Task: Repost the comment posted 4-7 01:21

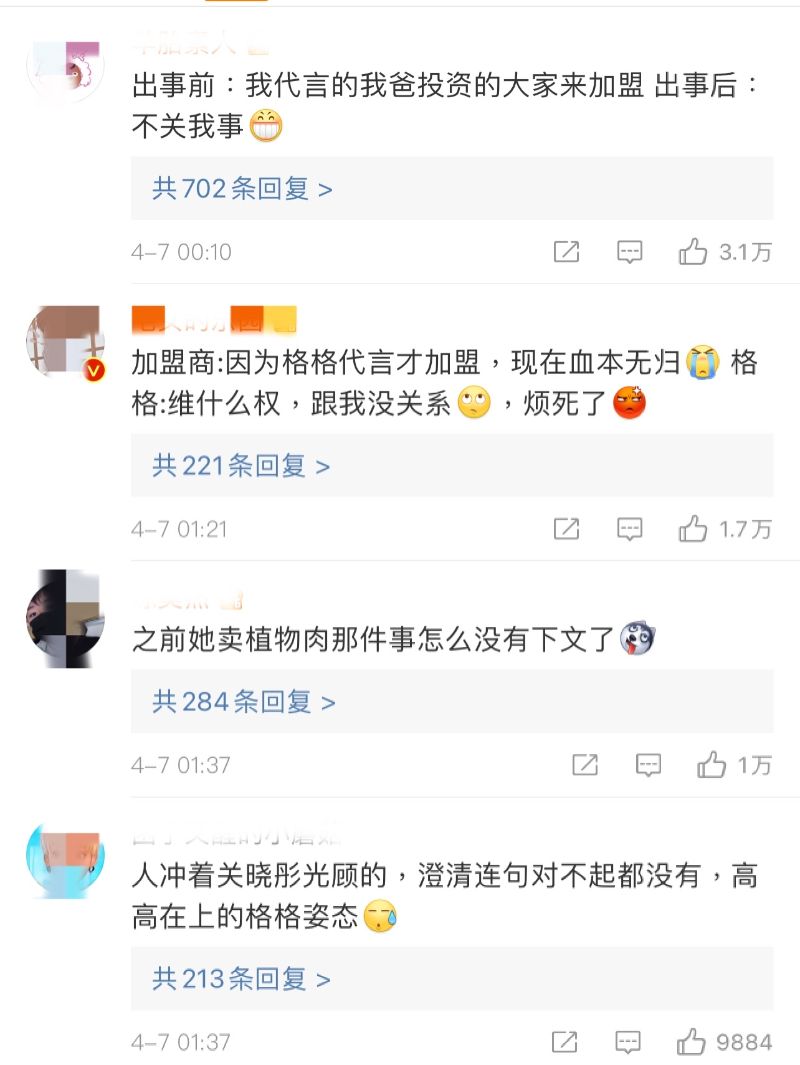Action: (566, 529)
